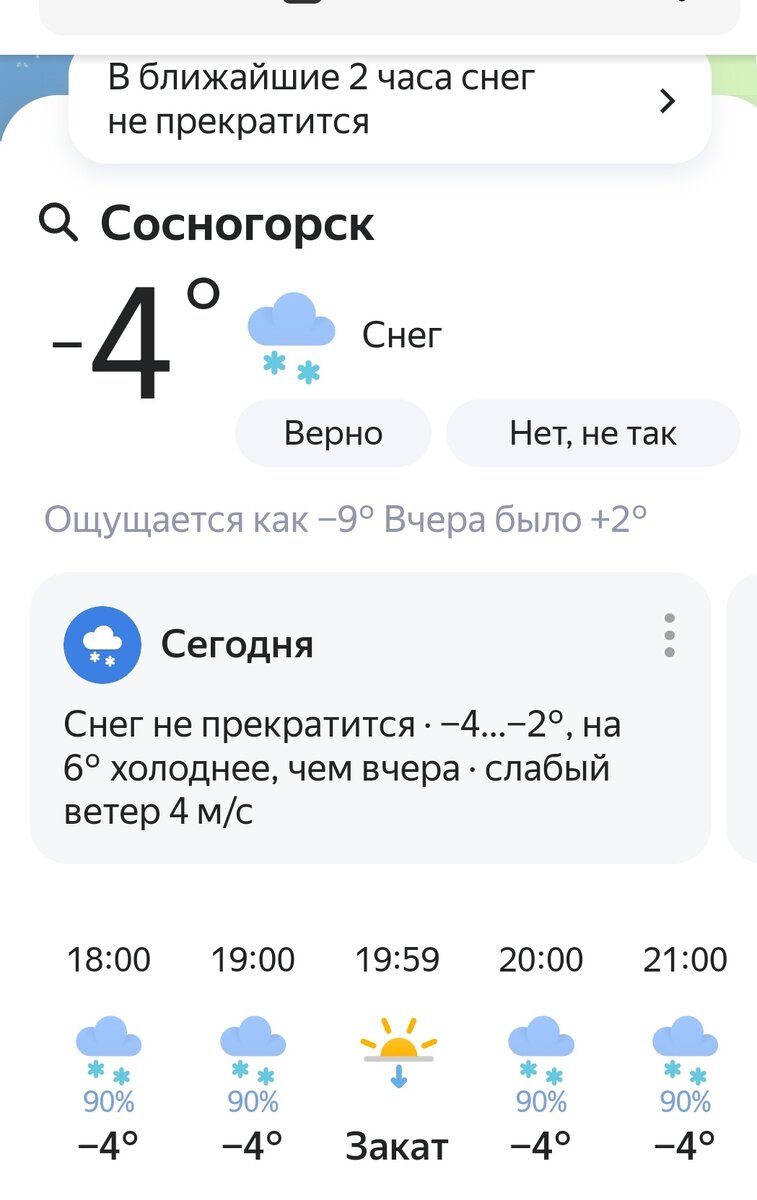This screenshot has width=757, height=1200.
Task: Click the 90% precipitation label under 20:00
Action: coord(540,1103)
